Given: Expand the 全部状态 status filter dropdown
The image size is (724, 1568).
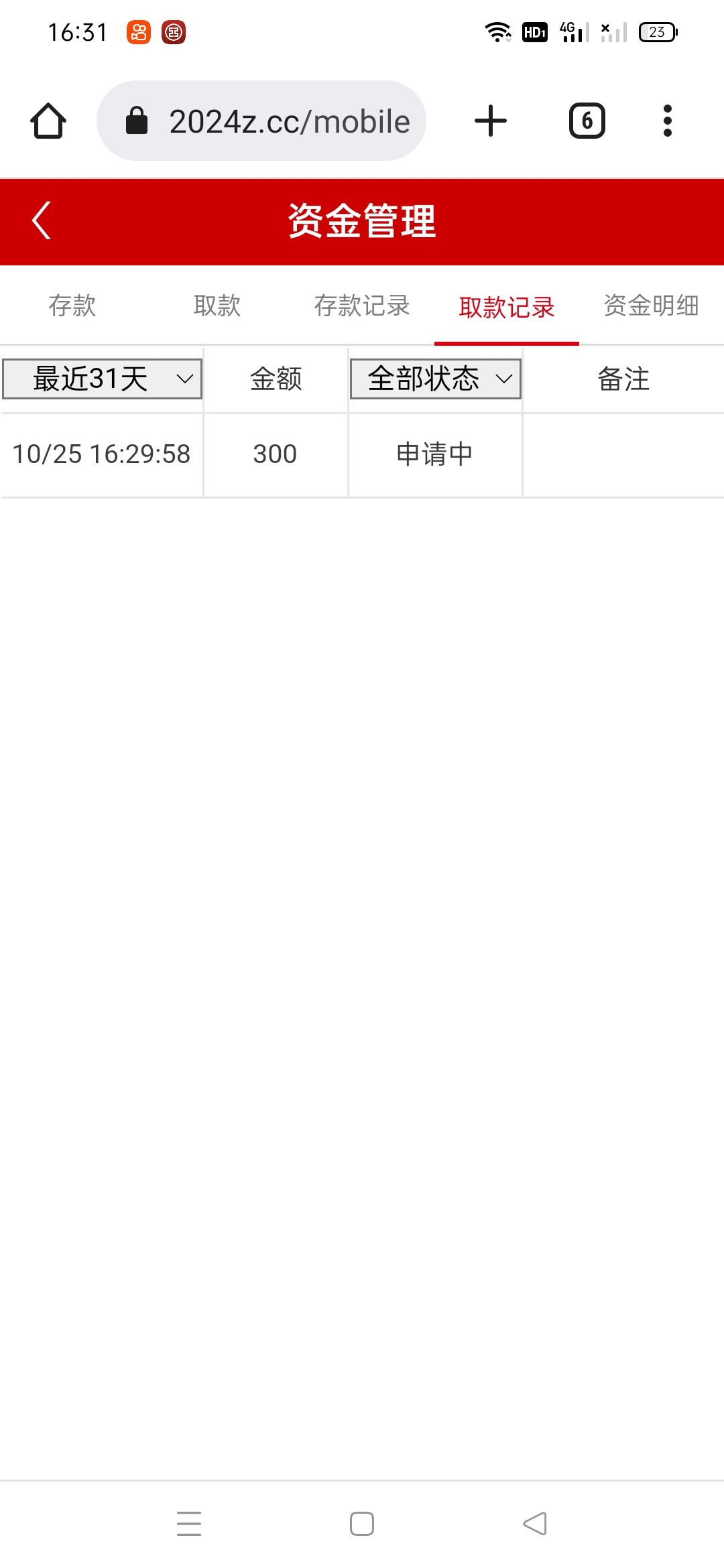Looking at the screenshot, I should point(436,379).
